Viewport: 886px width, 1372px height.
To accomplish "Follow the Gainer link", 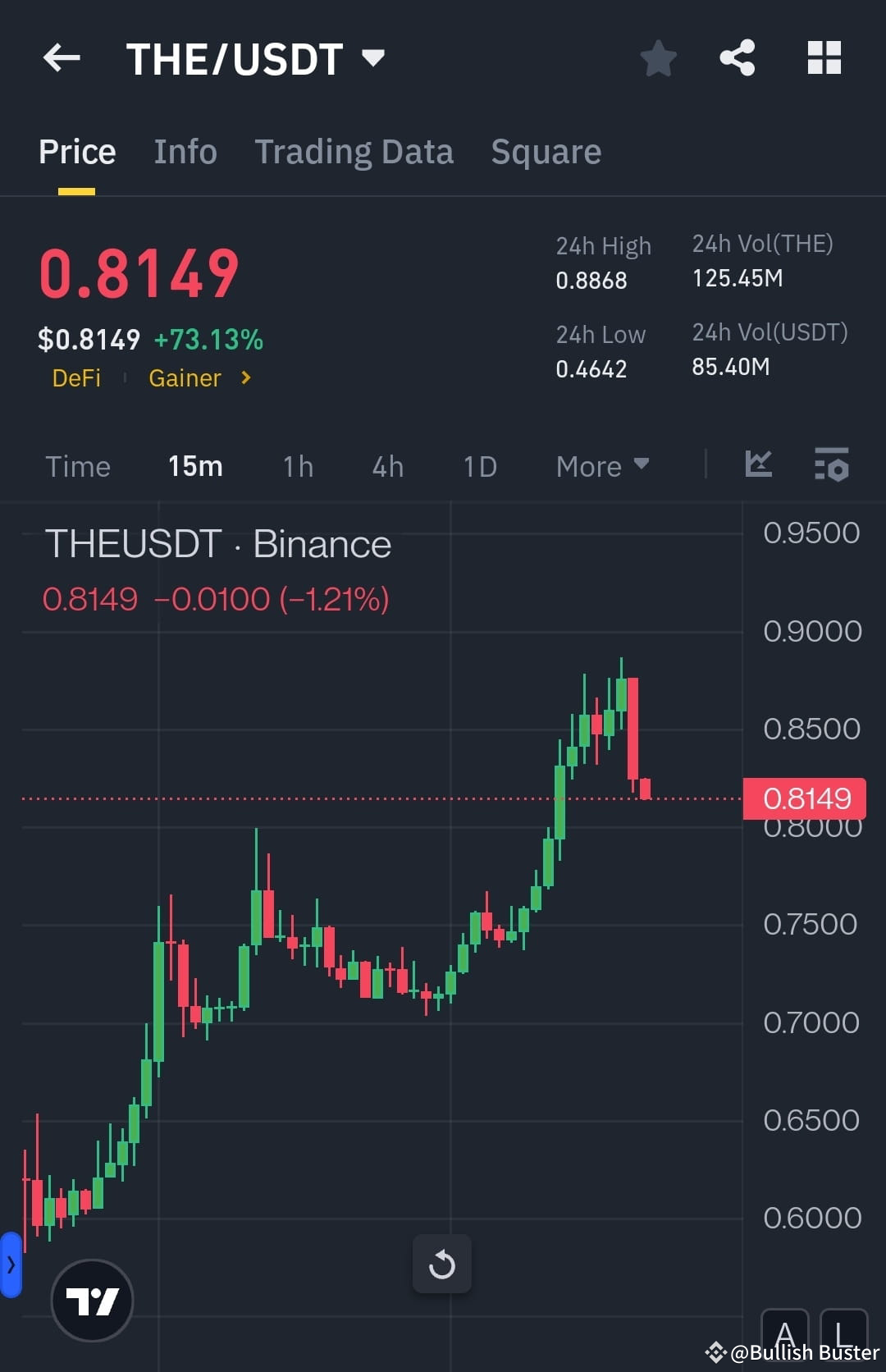I will 185,377.
